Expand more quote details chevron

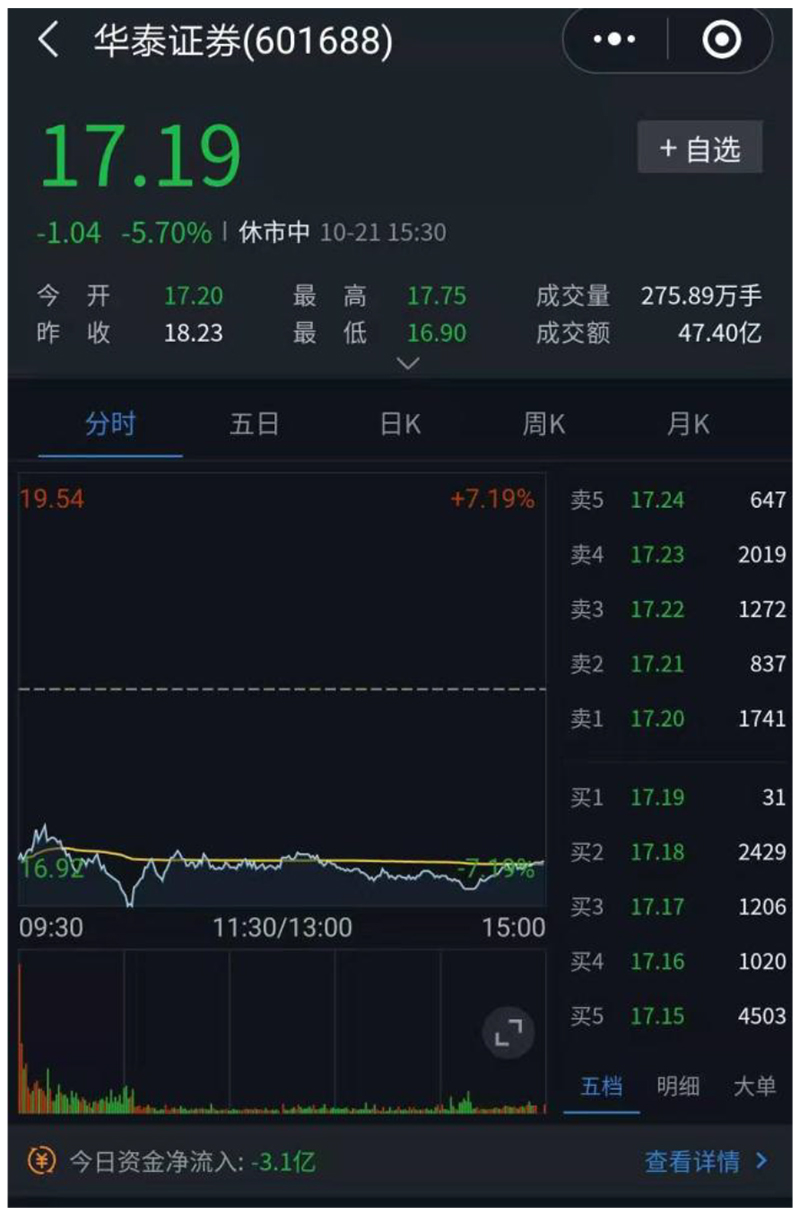[x=408, y=364]
